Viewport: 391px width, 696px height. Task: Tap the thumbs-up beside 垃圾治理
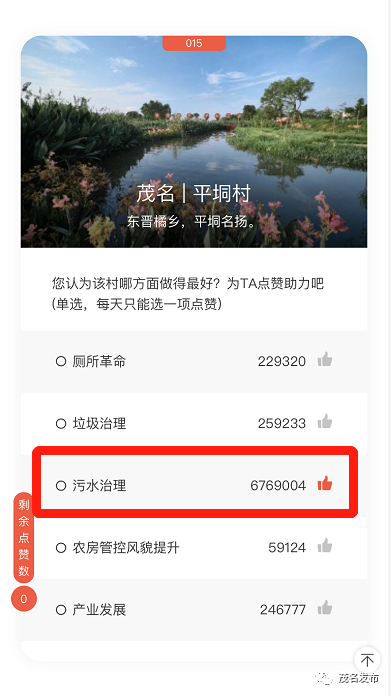[x=325, y=422]
